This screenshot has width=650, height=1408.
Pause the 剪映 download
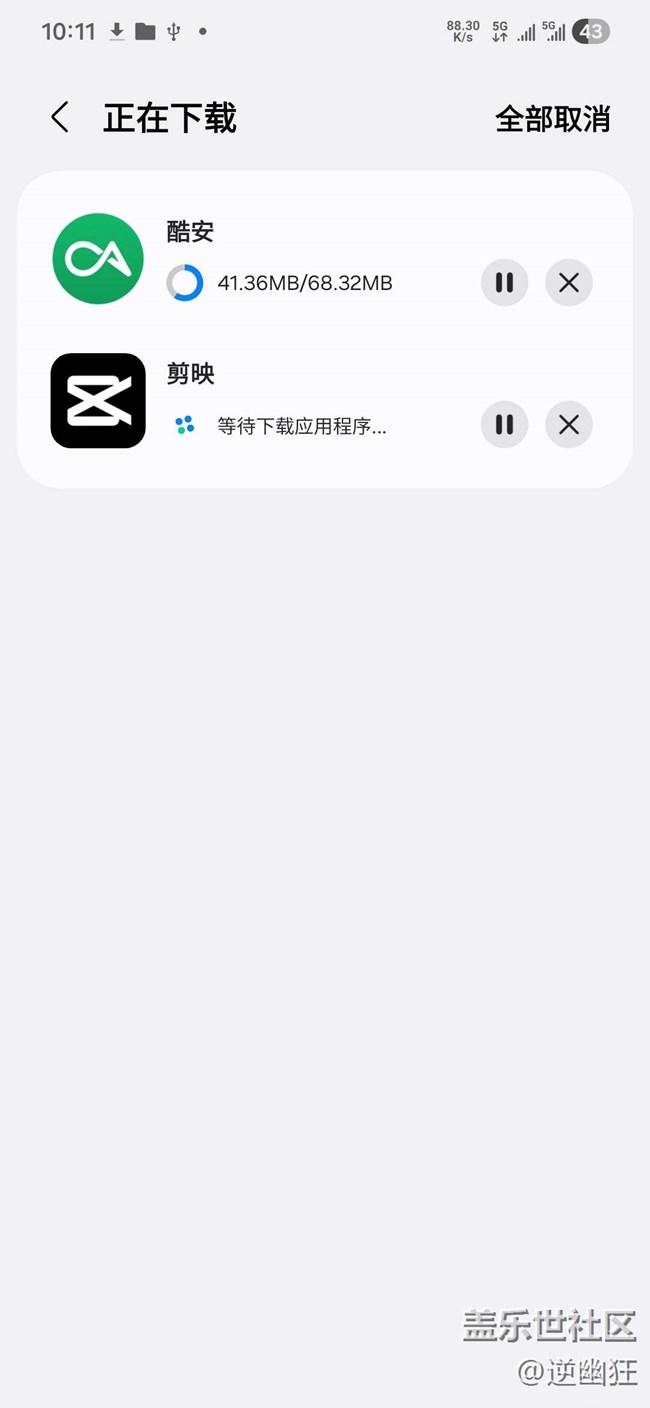click(x=504, y=425)
